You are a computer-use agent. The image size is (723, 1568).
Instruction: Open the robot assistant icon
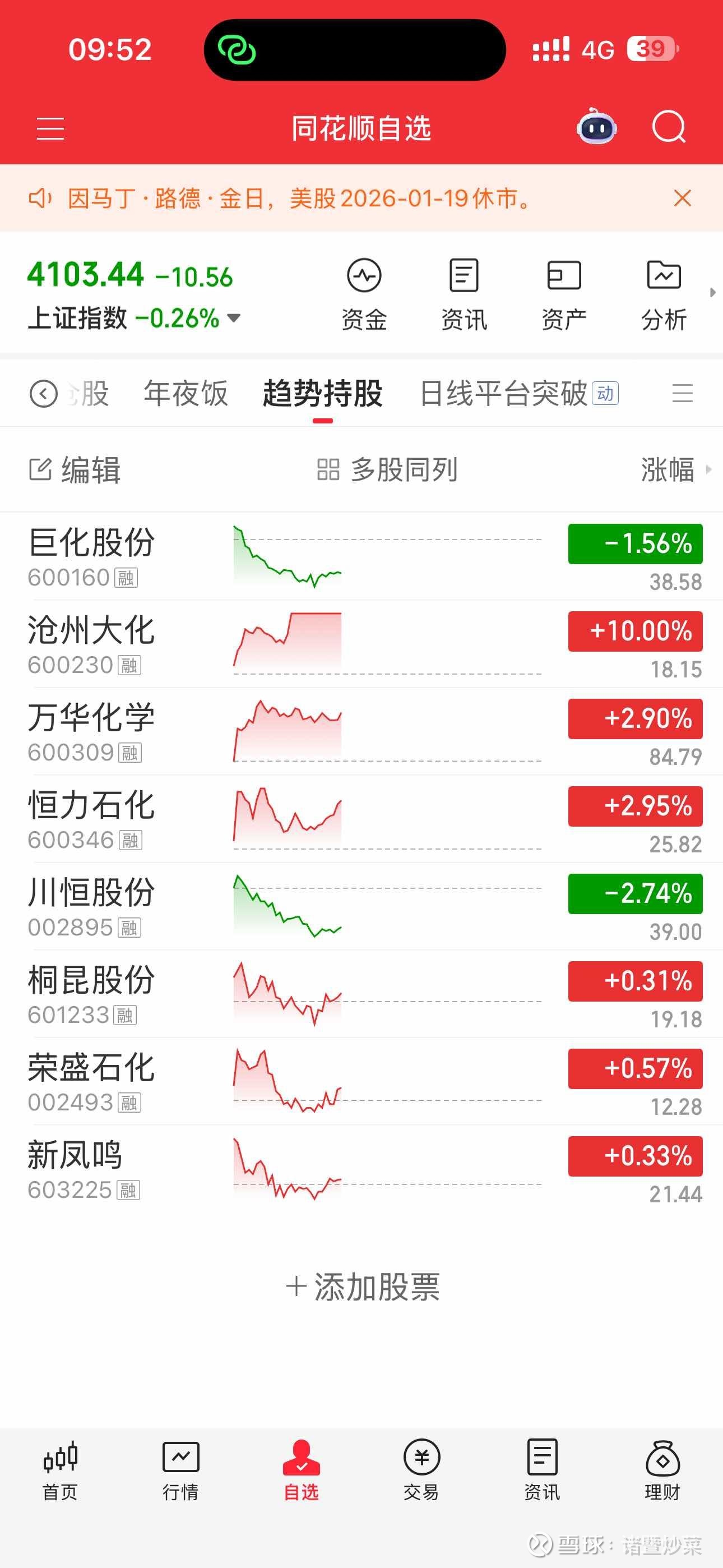pyautogui.click(x=596, y=127)
